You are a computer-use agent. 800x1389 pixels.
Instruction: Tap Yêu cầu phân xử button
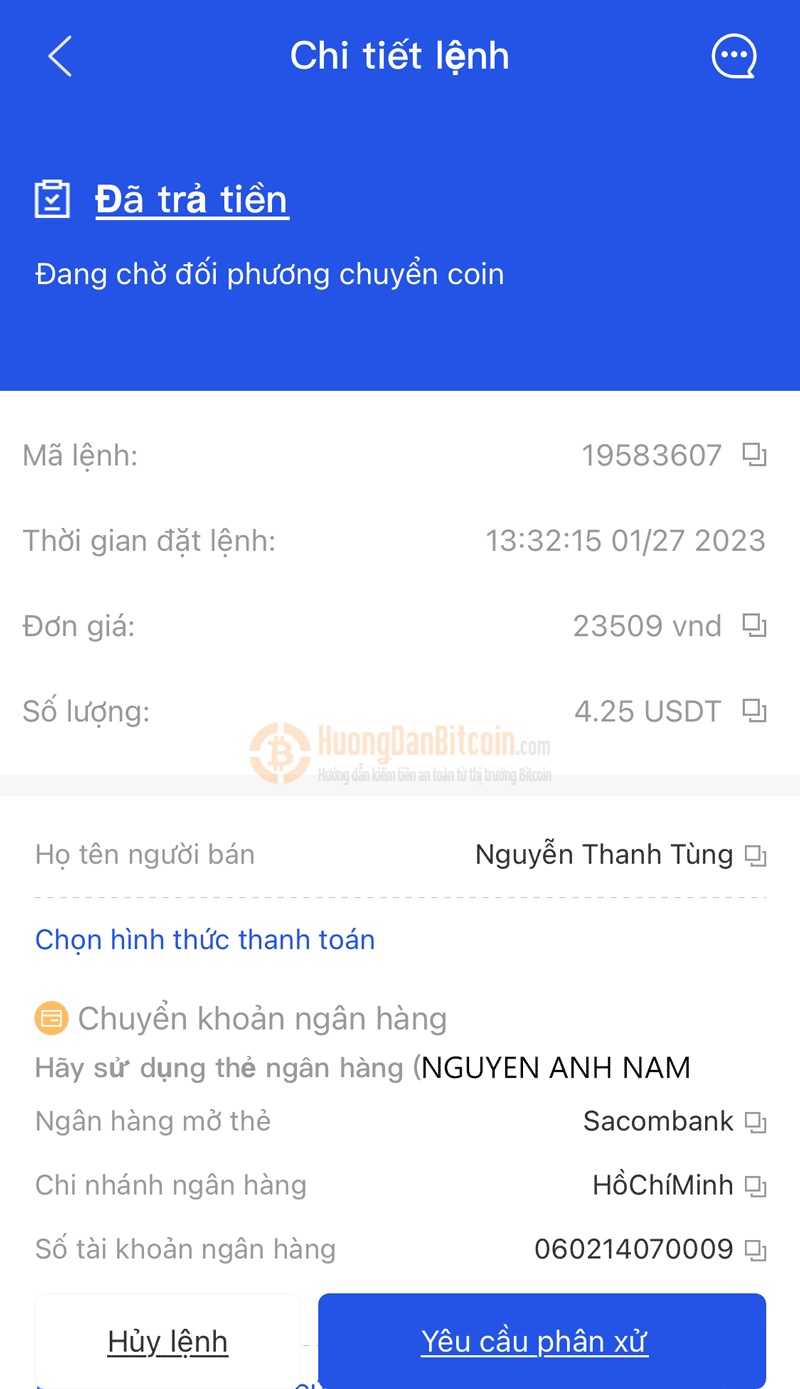click(x=535, y=1341)
